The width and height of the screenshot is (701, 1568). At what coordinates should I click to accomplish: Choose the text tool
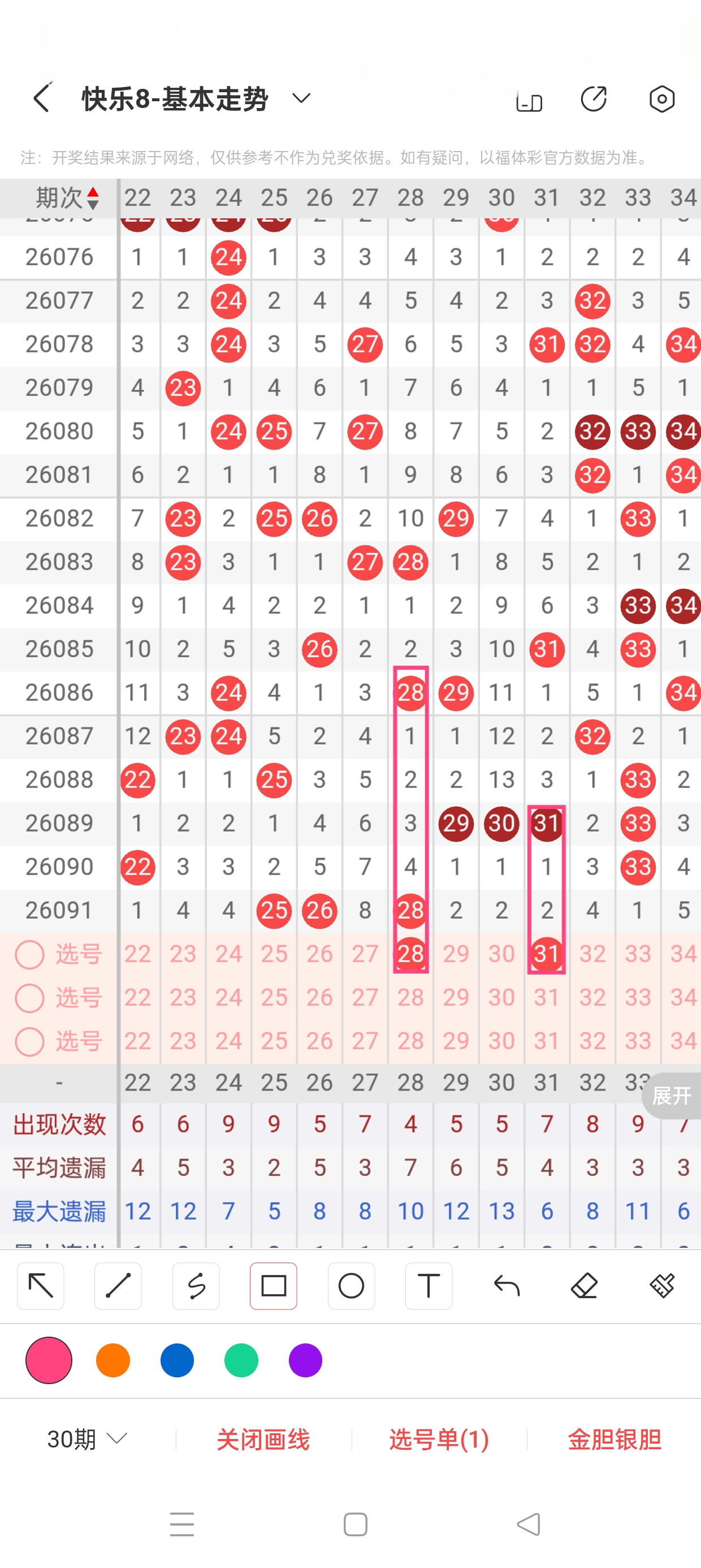(429, 1286)
